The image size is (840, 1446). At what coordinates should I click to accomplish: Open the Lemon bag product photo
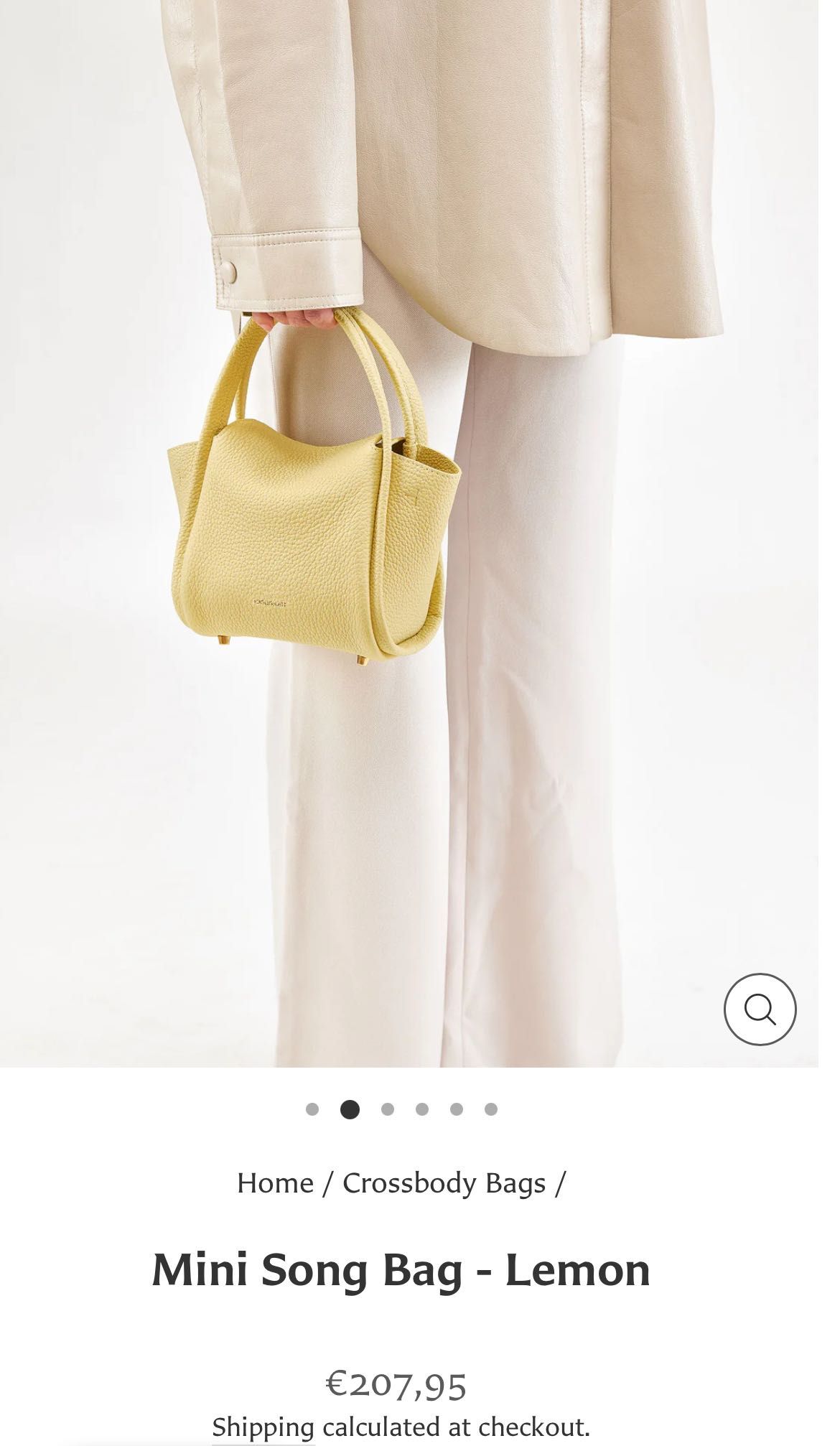tap(409, 531)
